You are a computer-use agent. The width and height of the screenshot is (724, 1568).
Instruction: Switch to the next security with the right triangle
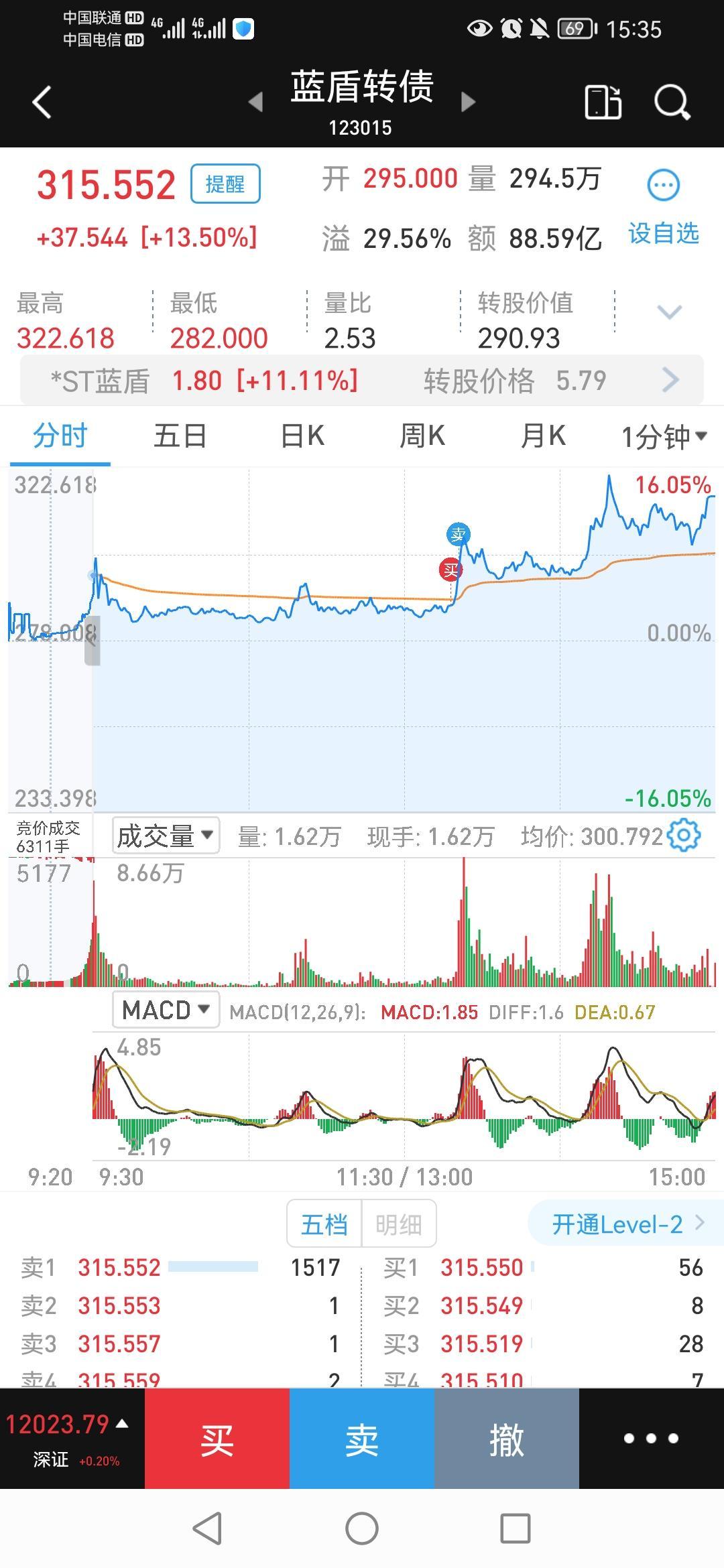click(469, 102)
